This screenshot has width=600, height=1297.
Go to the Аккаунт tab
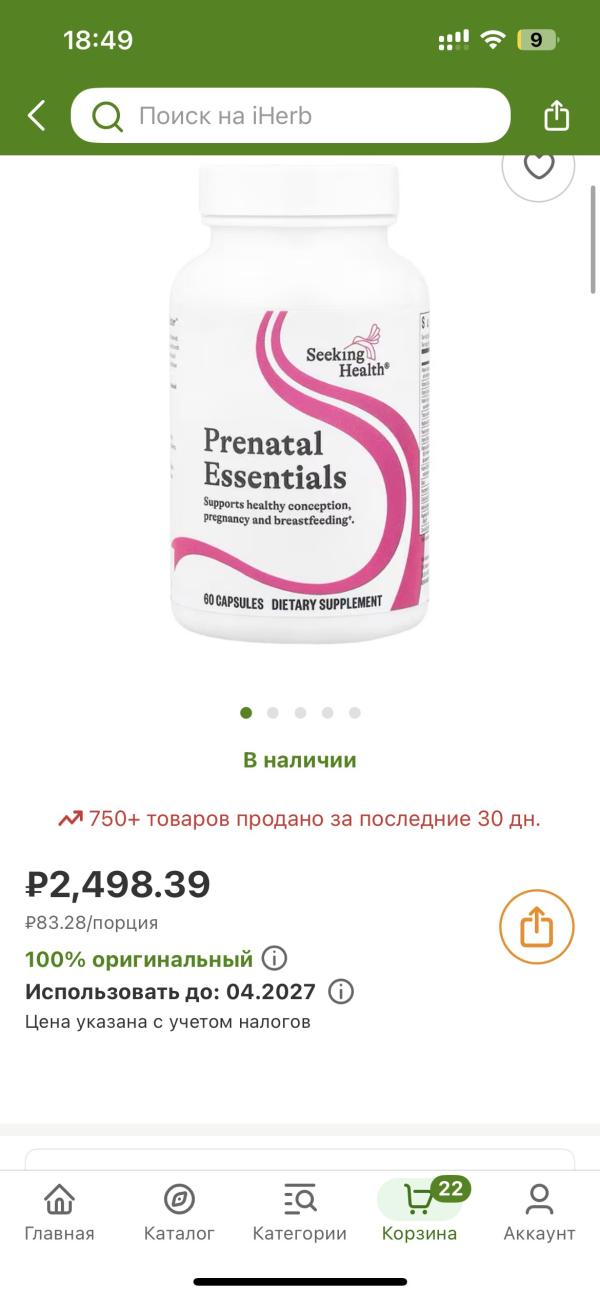click(539, 1212)
